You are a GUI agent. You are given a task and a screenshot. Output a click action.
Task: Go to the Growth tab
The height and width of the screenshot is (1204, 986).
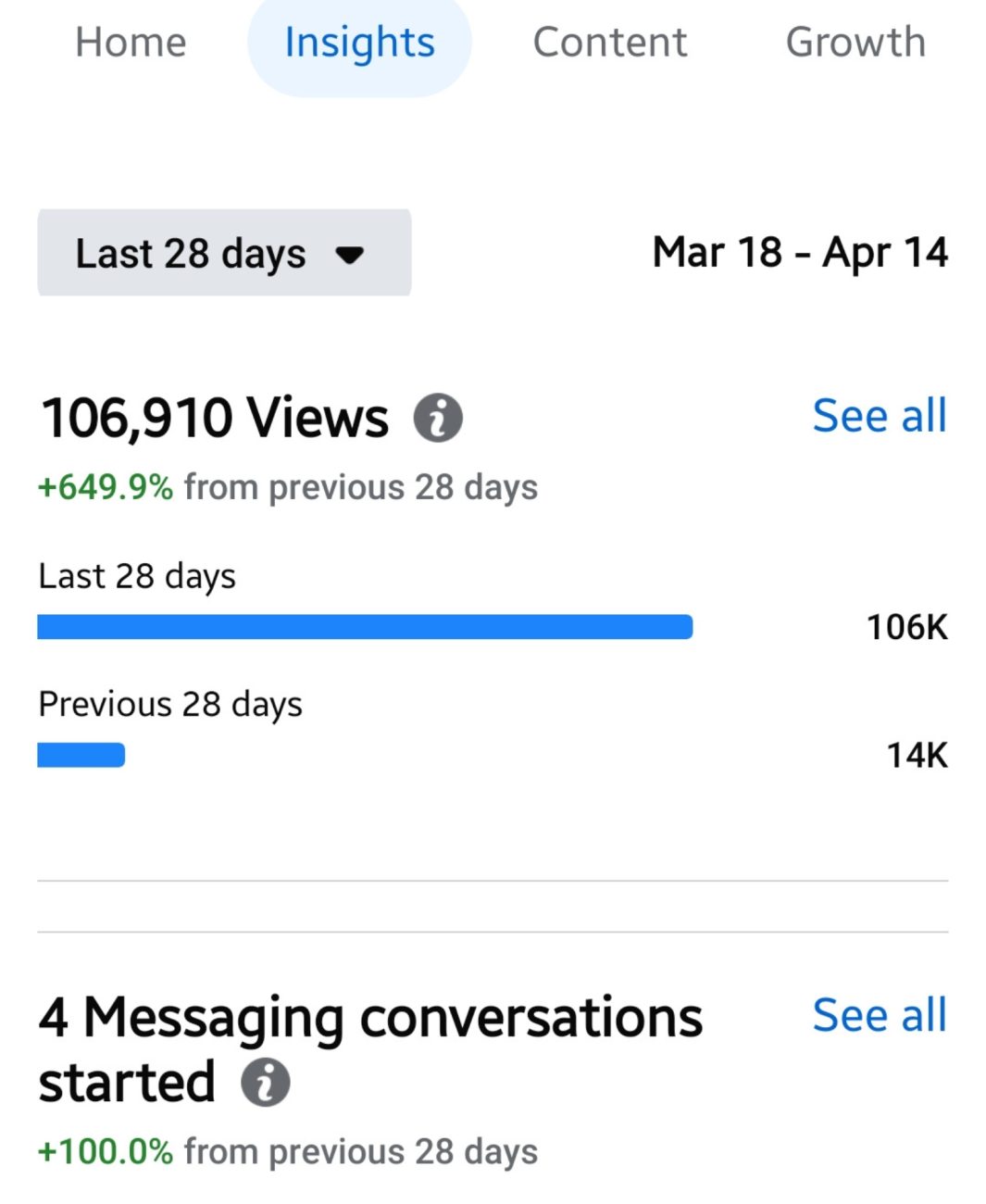pyautogui.click(x=855, y=43)
